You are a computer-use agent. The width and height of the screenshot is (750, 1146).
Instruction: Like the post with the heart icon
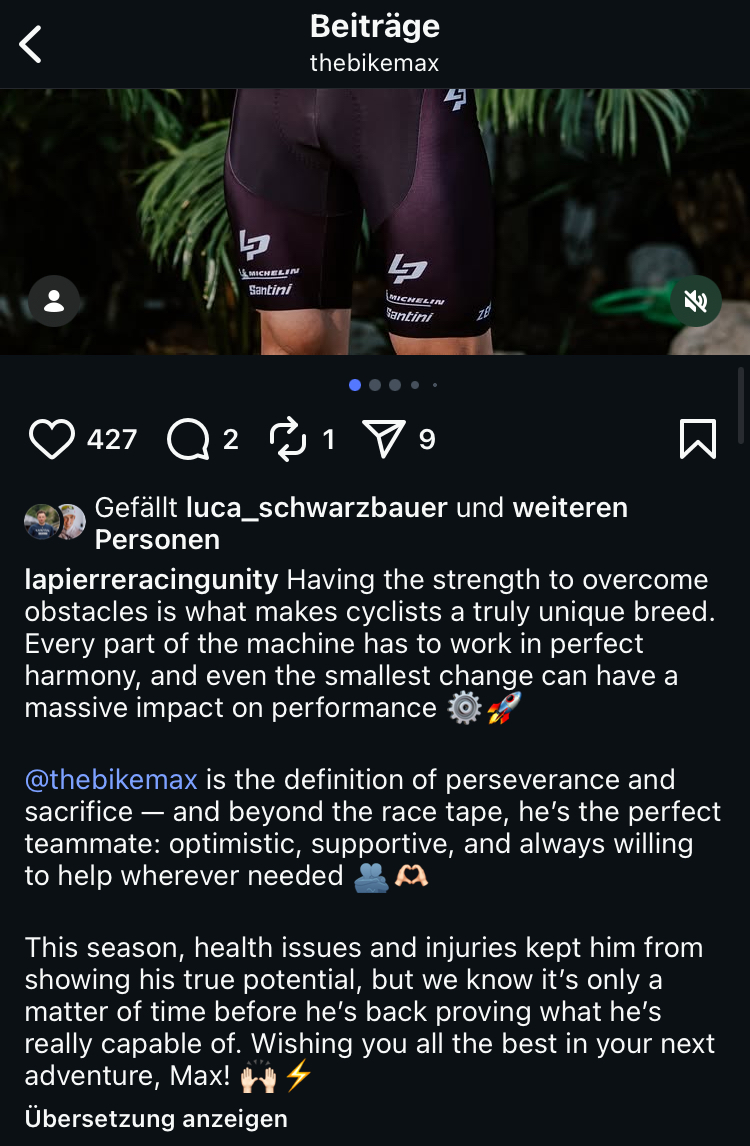52,439
